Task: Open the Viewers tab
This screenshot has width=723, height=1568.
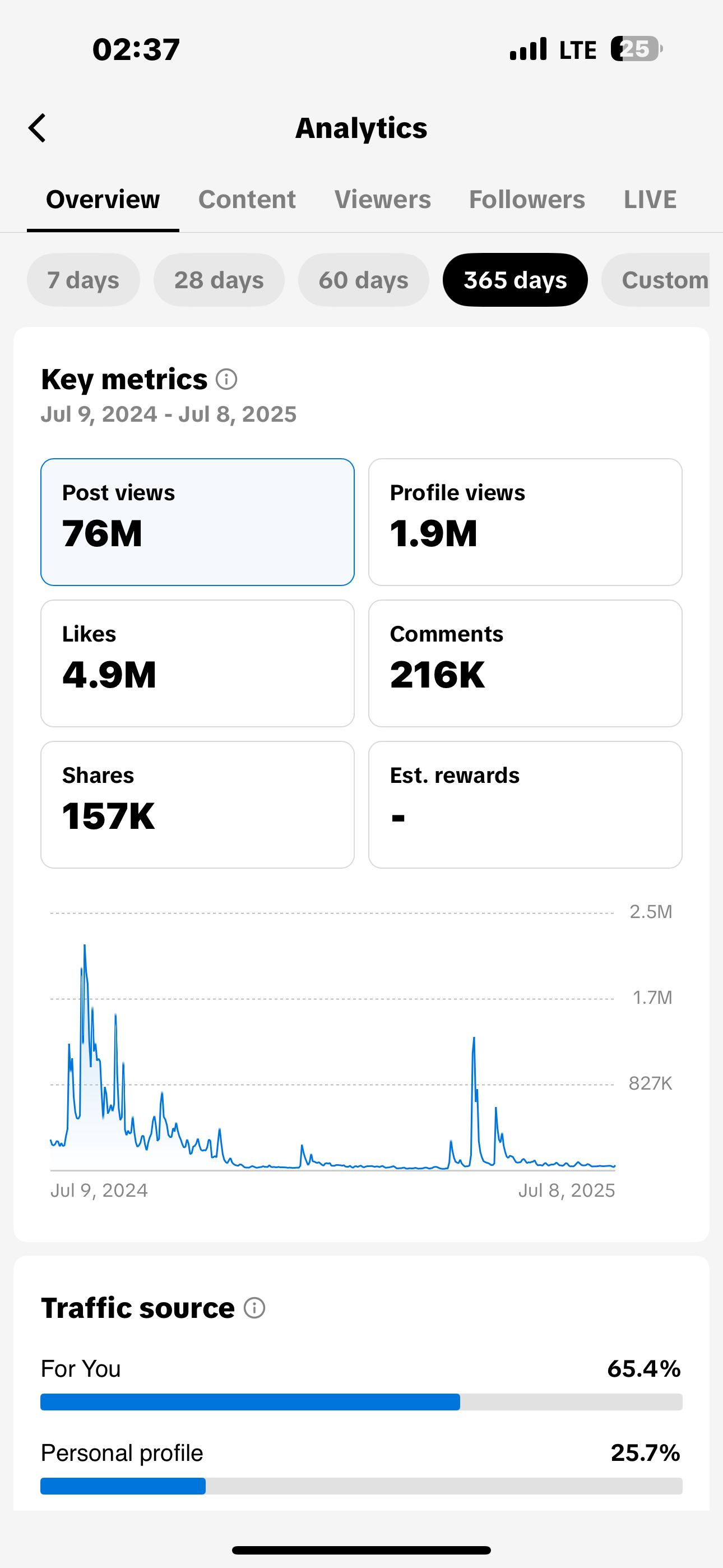Action: (x=382, y=200)
